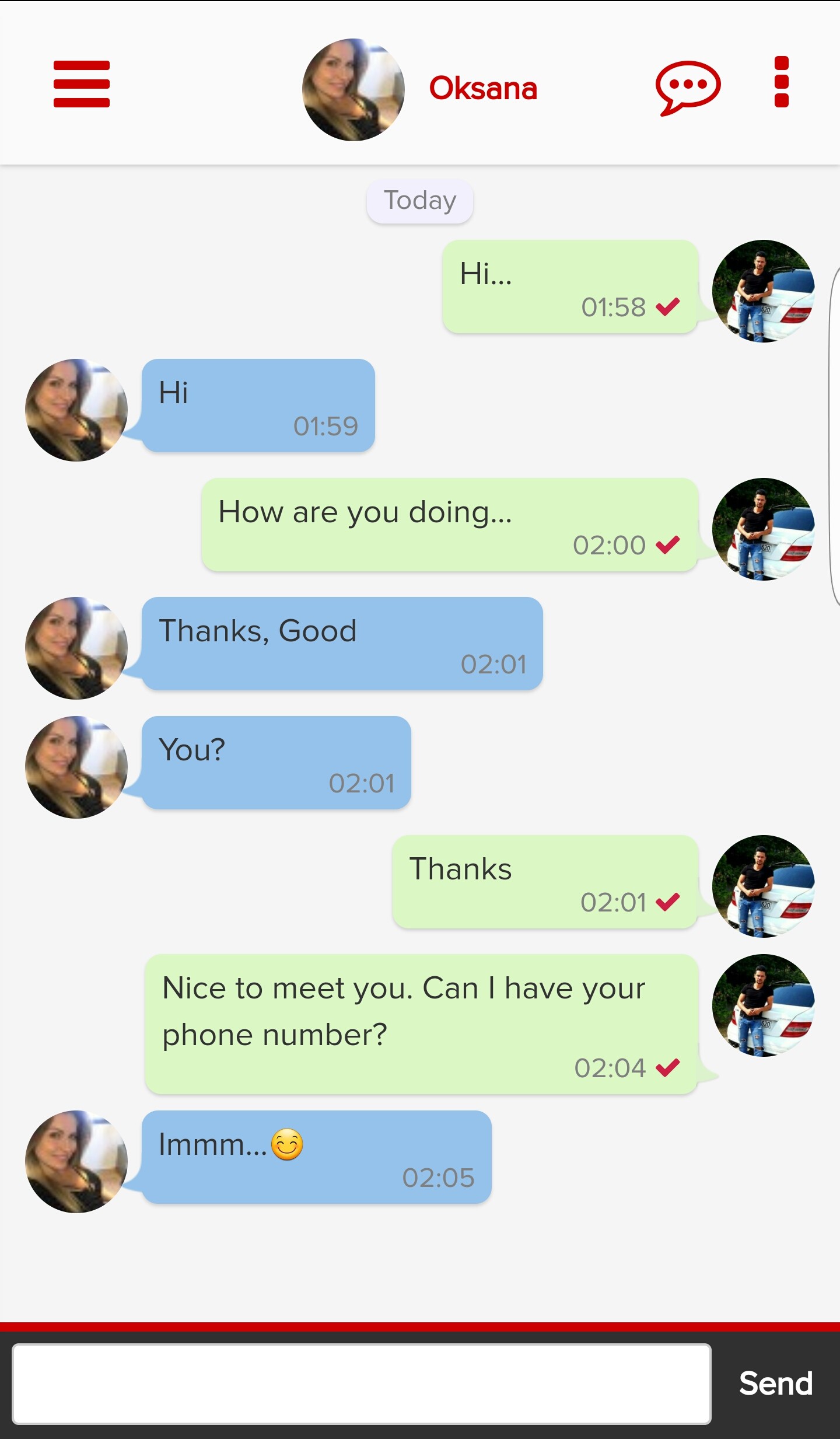840x1439 pixels.
Task: Open the three-dot overflow menu
Action: pyautogui.click(x=781, y=82)
